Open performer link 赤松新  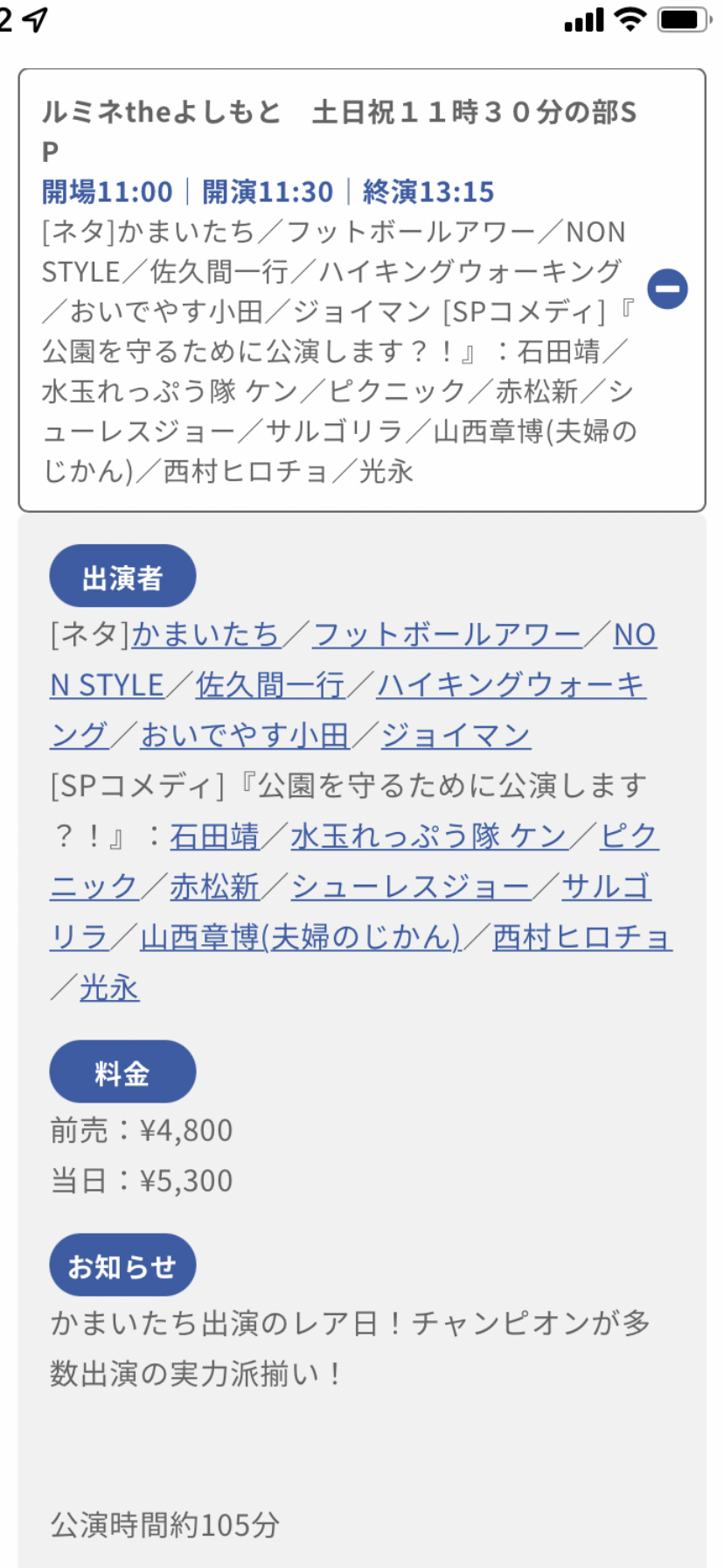pyautogui.click(x=214, y=888)
